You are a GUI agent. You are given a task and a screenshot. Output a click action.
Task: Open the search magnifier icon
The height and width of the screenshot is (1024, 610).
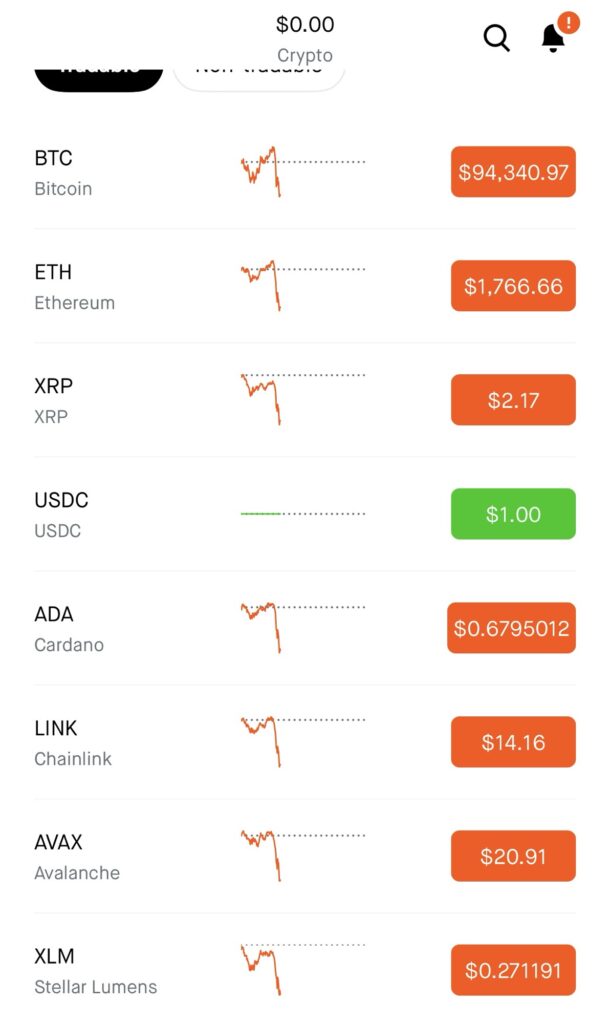click(x=496, y=38)
